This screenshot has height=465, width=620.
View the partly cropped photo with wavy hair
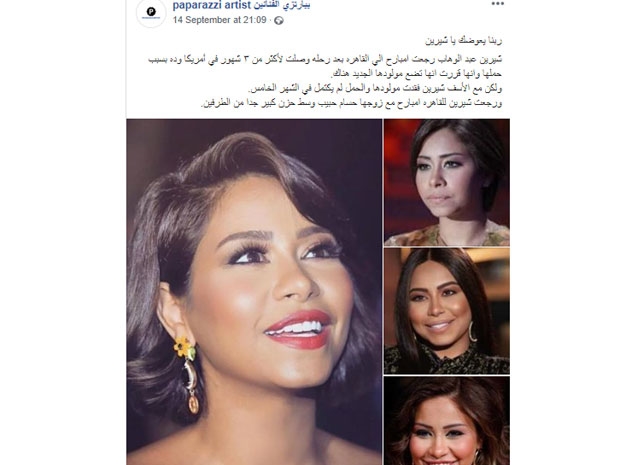point(445,421)
